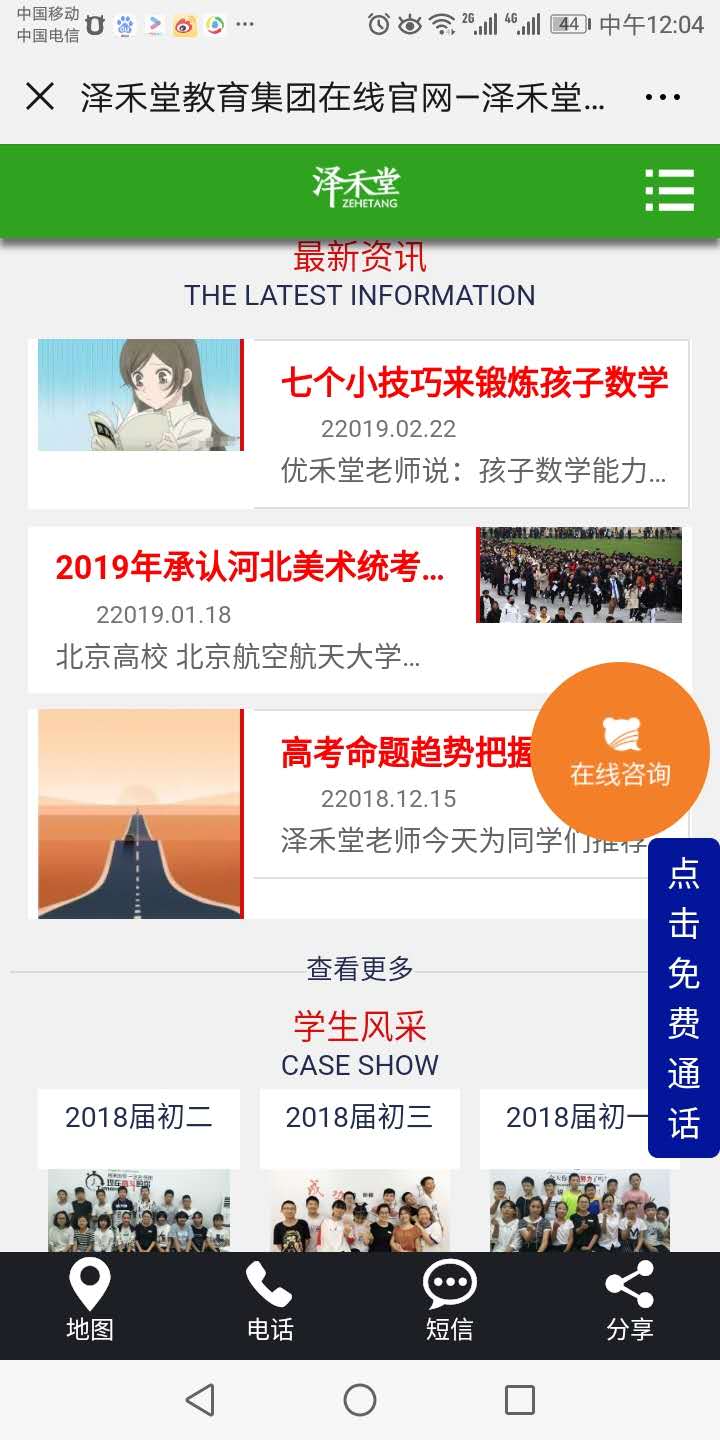
Task: Open the three-dot overflow menu
Action: tap(662, 97)
